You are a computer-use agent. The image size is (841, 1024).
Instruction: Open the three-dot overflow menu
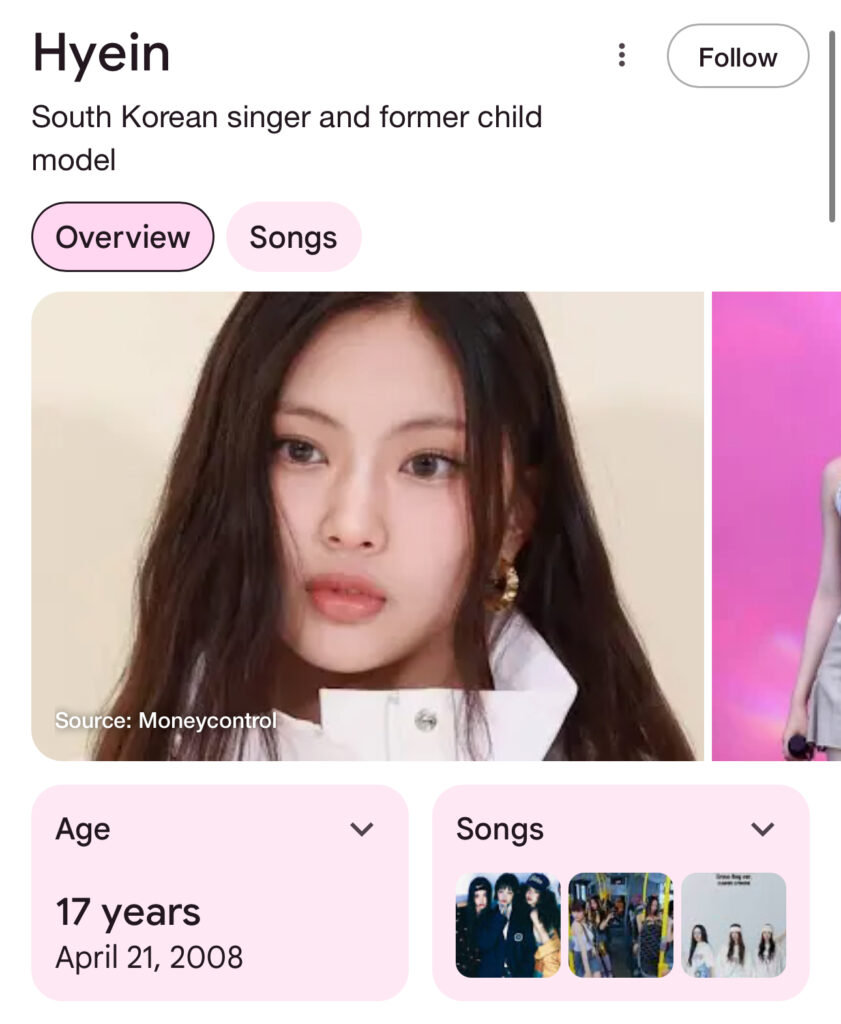tap(622, 56)
